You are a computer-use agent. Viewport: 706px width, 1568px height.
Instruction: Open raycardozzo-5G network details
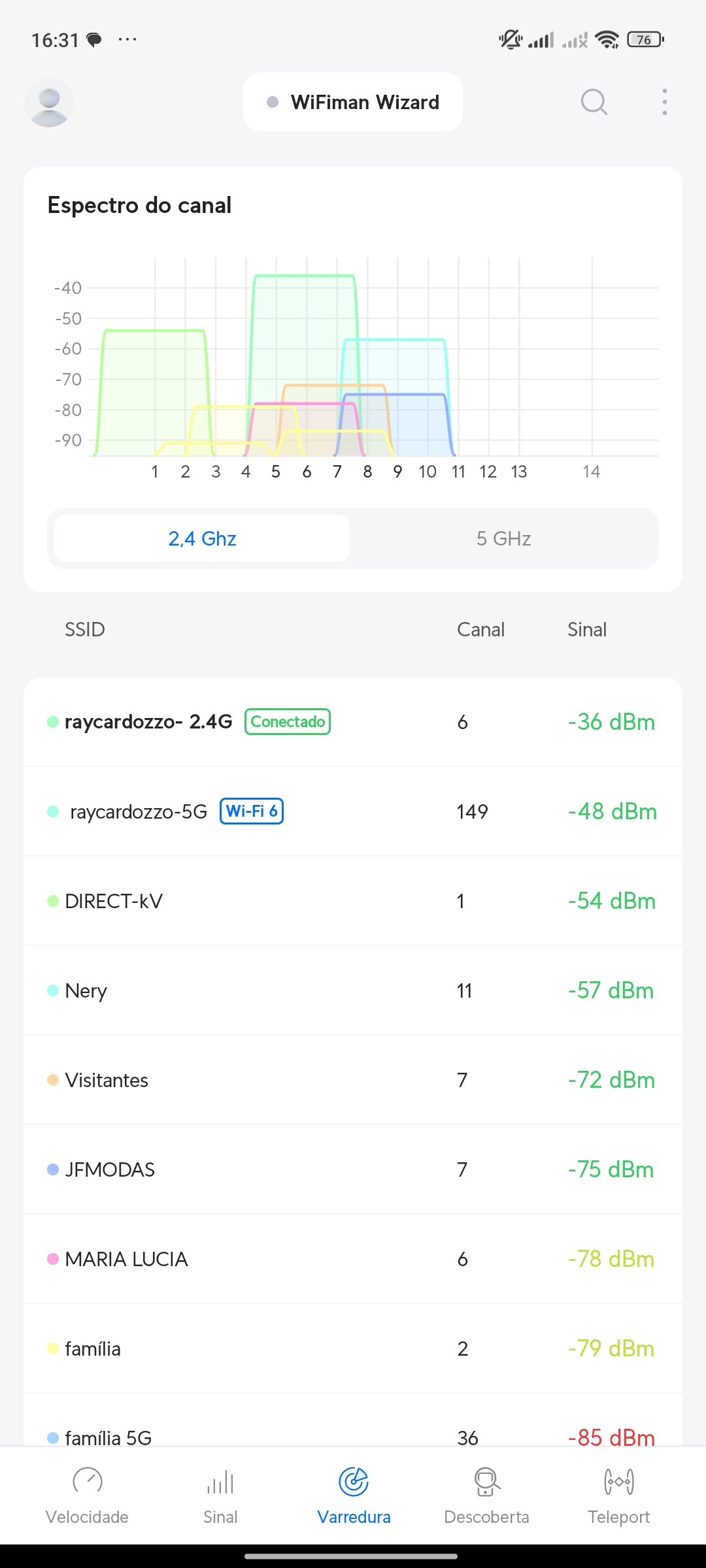pyautogui.click(x=353, y=811)
